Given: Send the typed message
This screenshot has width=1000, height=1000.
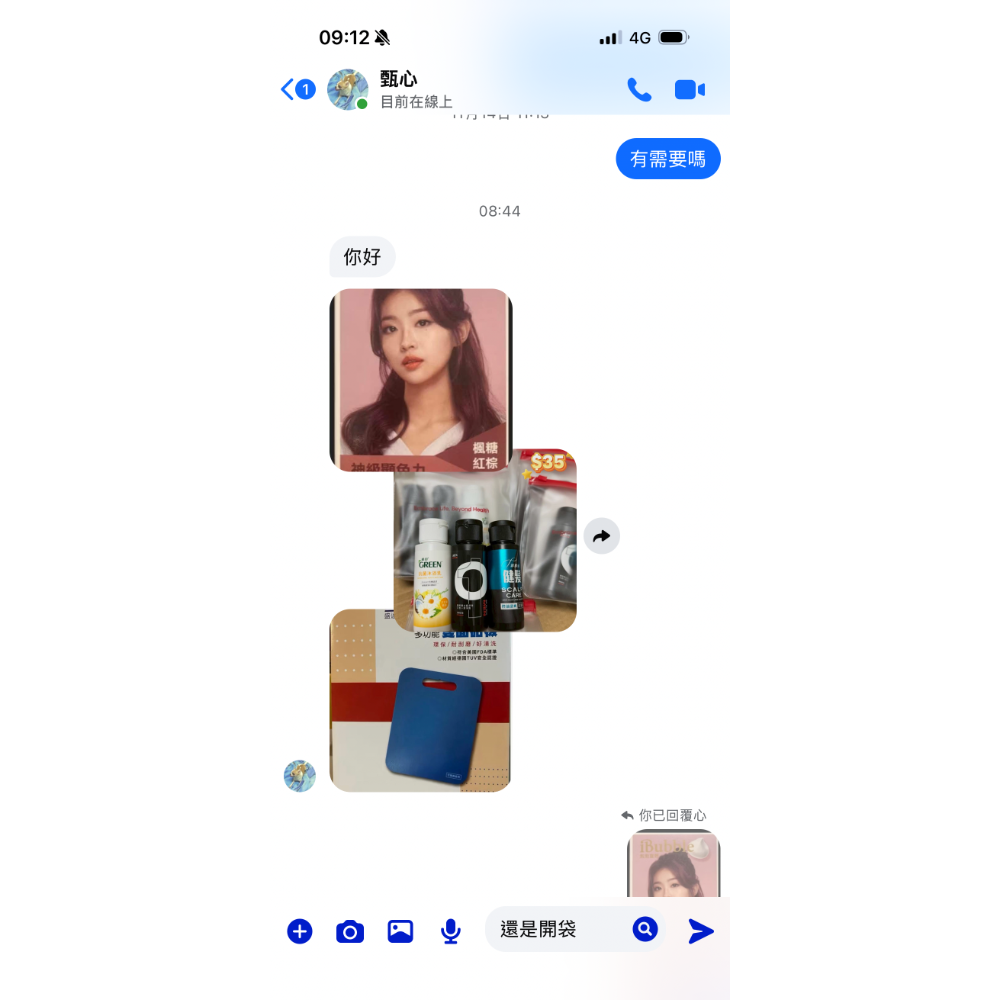Looking at the screenshot, I should [701, 931].
